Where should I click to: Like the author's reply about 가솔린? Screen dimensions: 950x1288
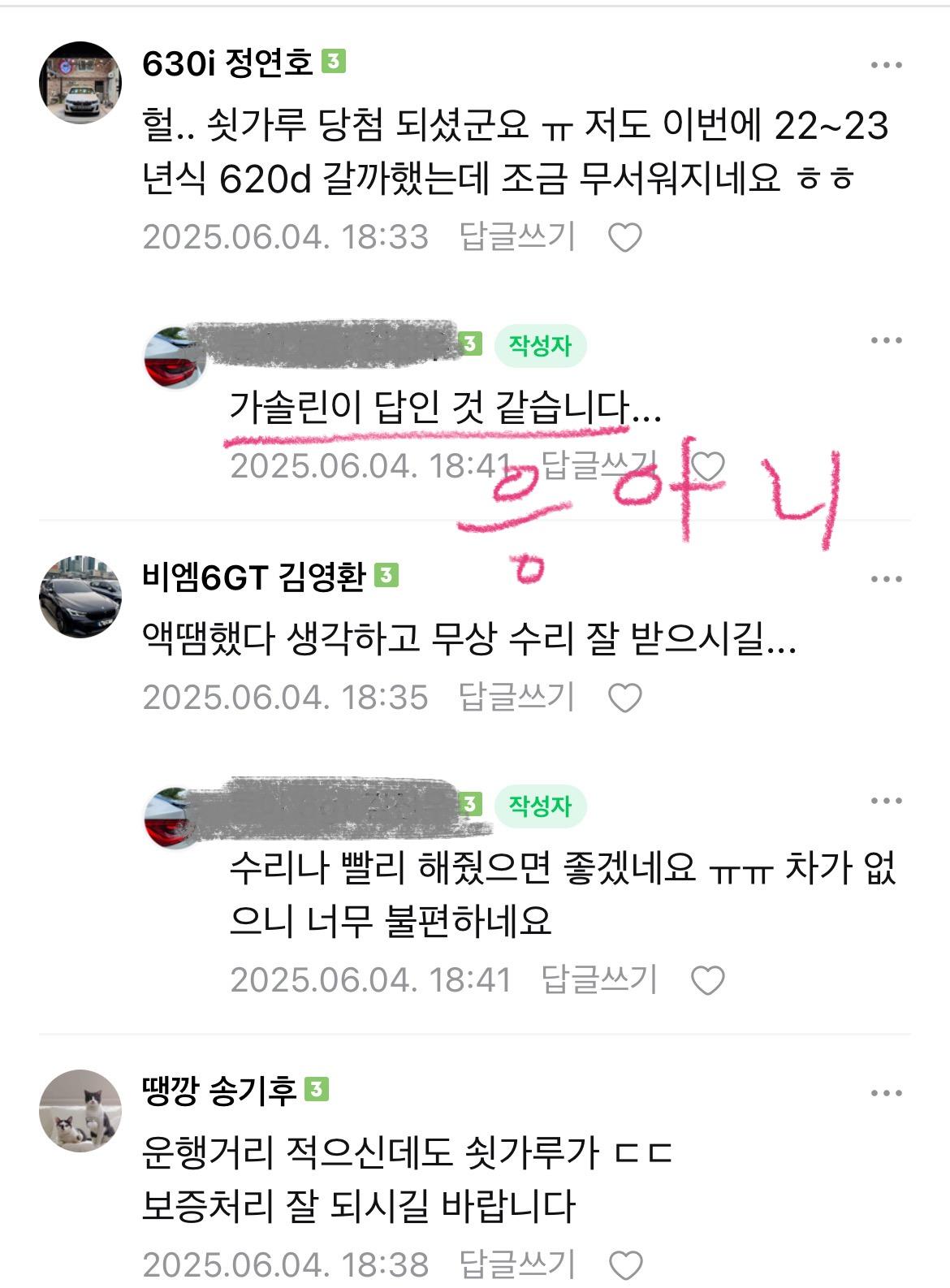(707, 467)
